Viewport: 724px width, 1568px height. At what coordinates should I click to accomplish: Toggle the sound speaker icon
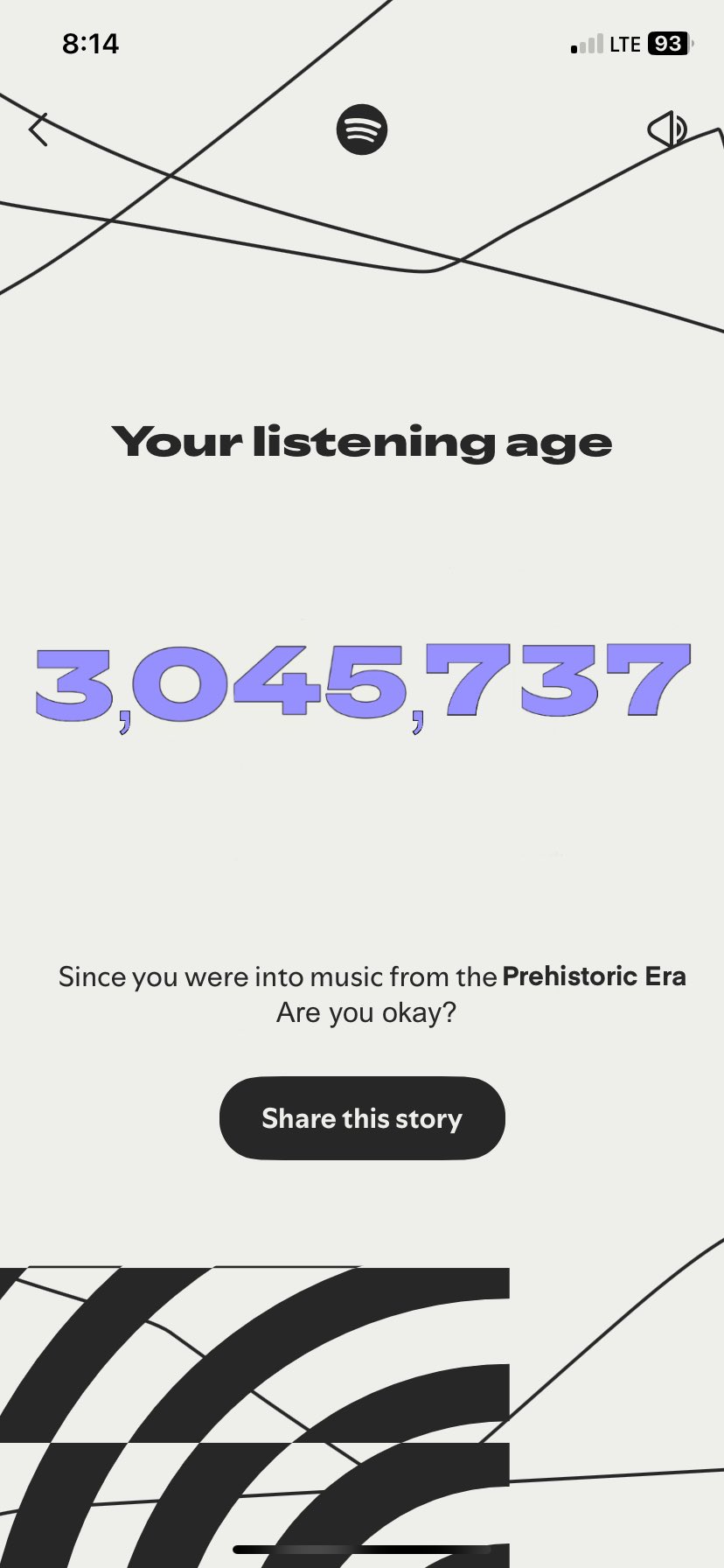click(666, 129)
